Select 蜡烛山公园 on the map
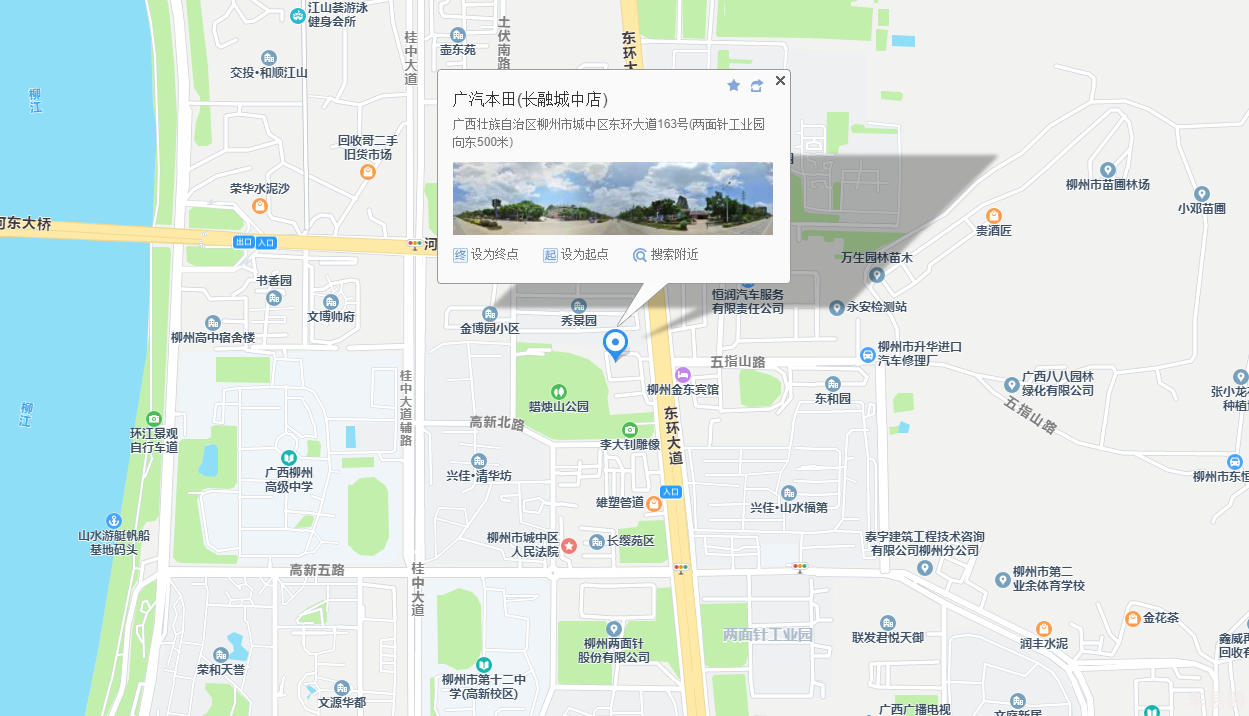 (558, 392)
